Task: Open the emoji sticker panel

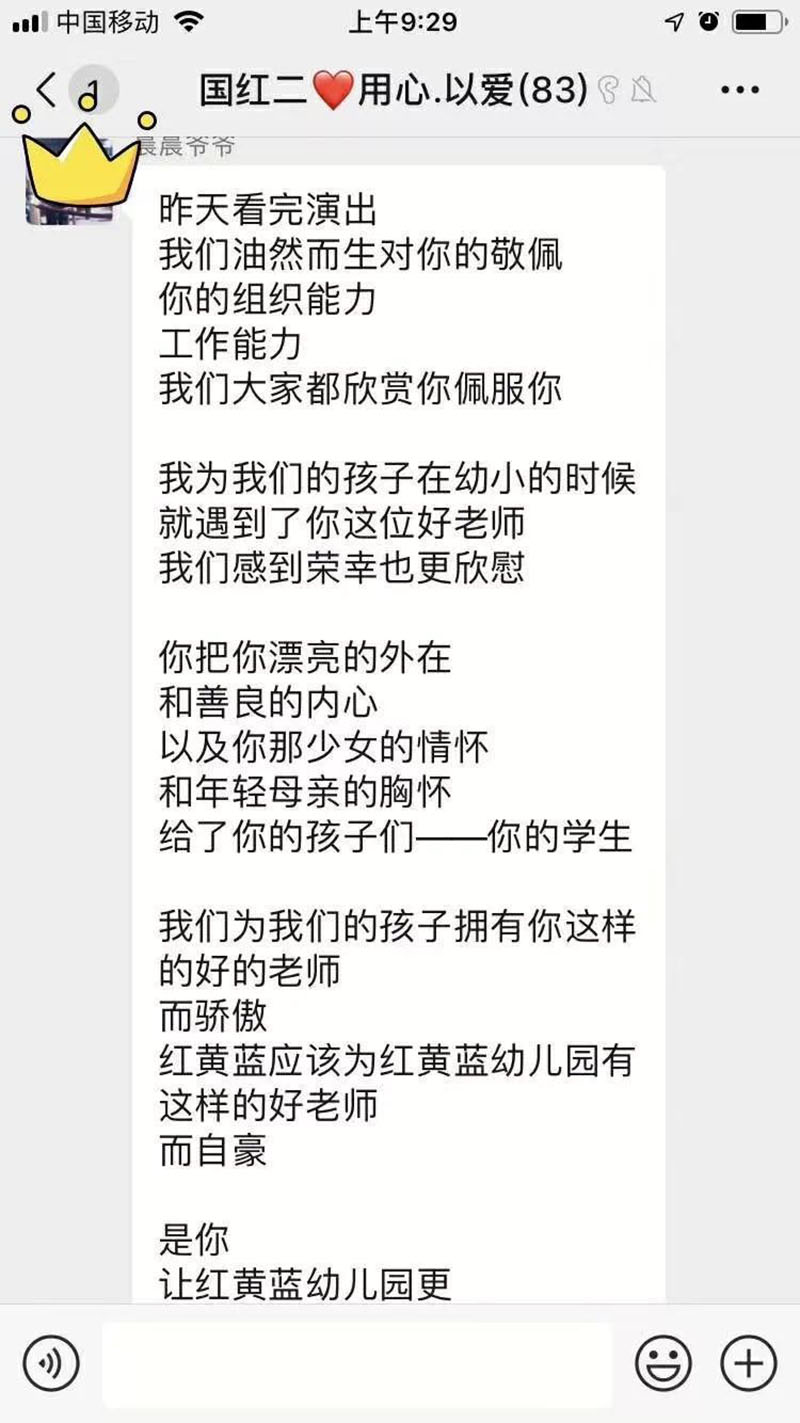Action: pos(664,1363)
